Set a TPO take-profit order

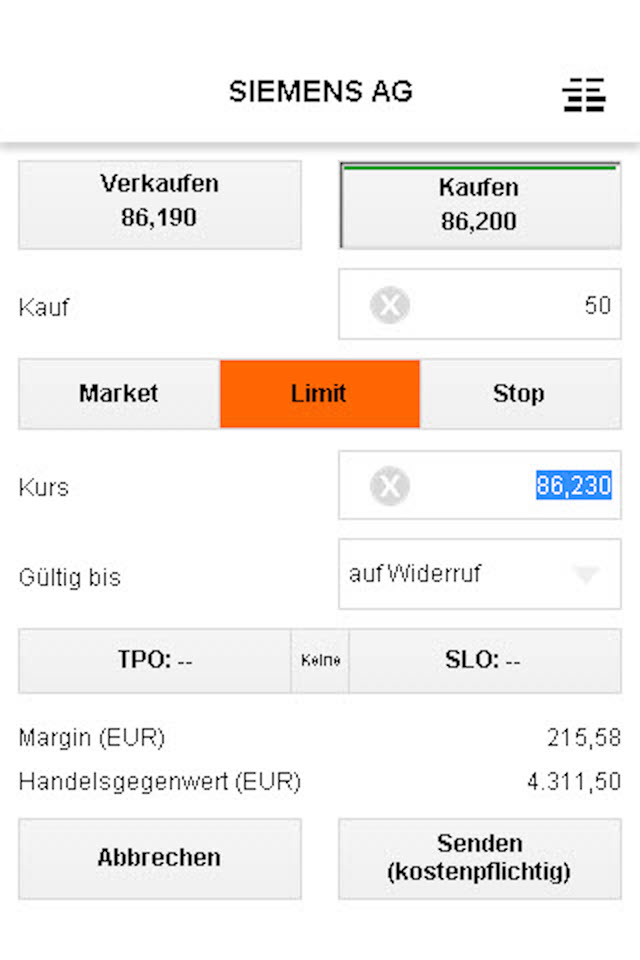(155, 660)
